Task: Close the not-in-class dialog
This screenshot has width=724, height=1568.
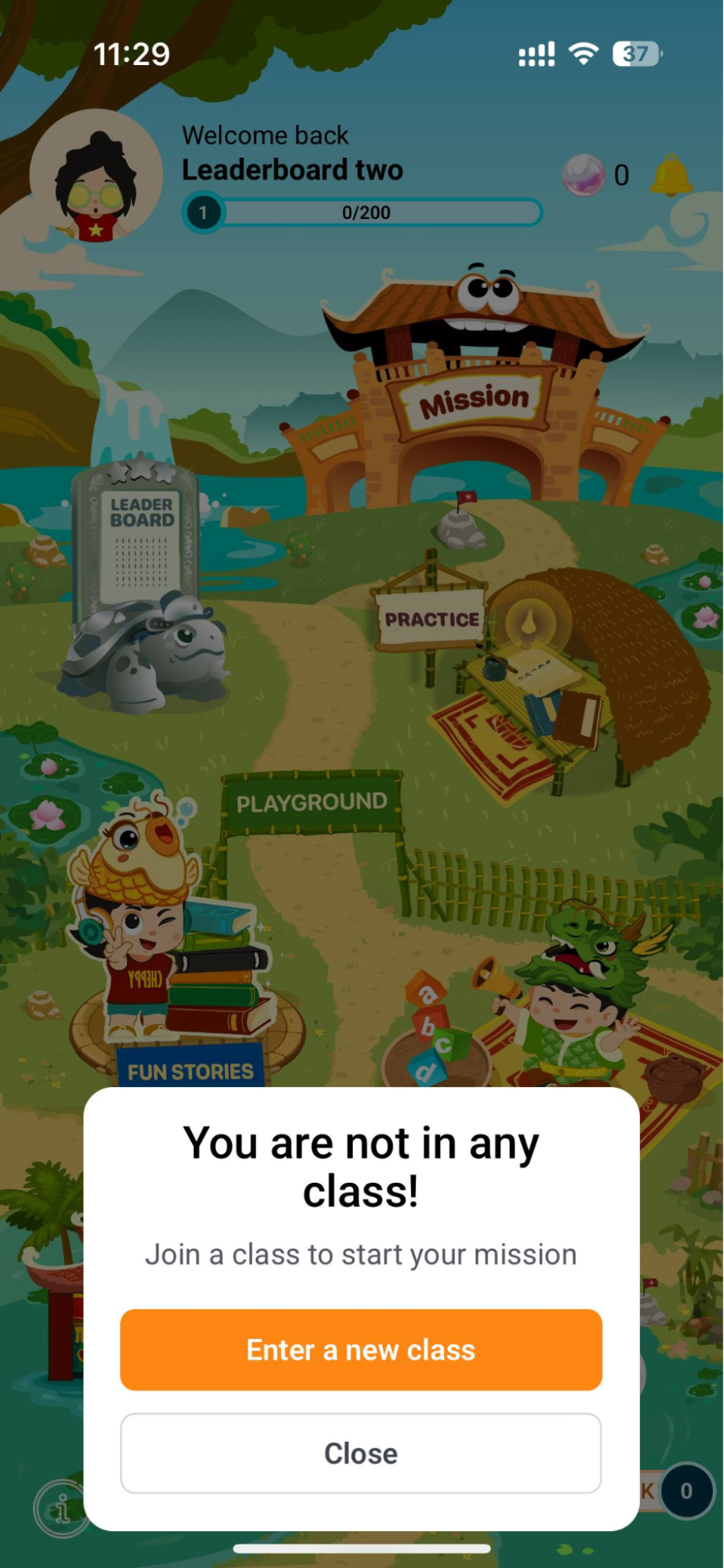Action: tap(361, 1453)
